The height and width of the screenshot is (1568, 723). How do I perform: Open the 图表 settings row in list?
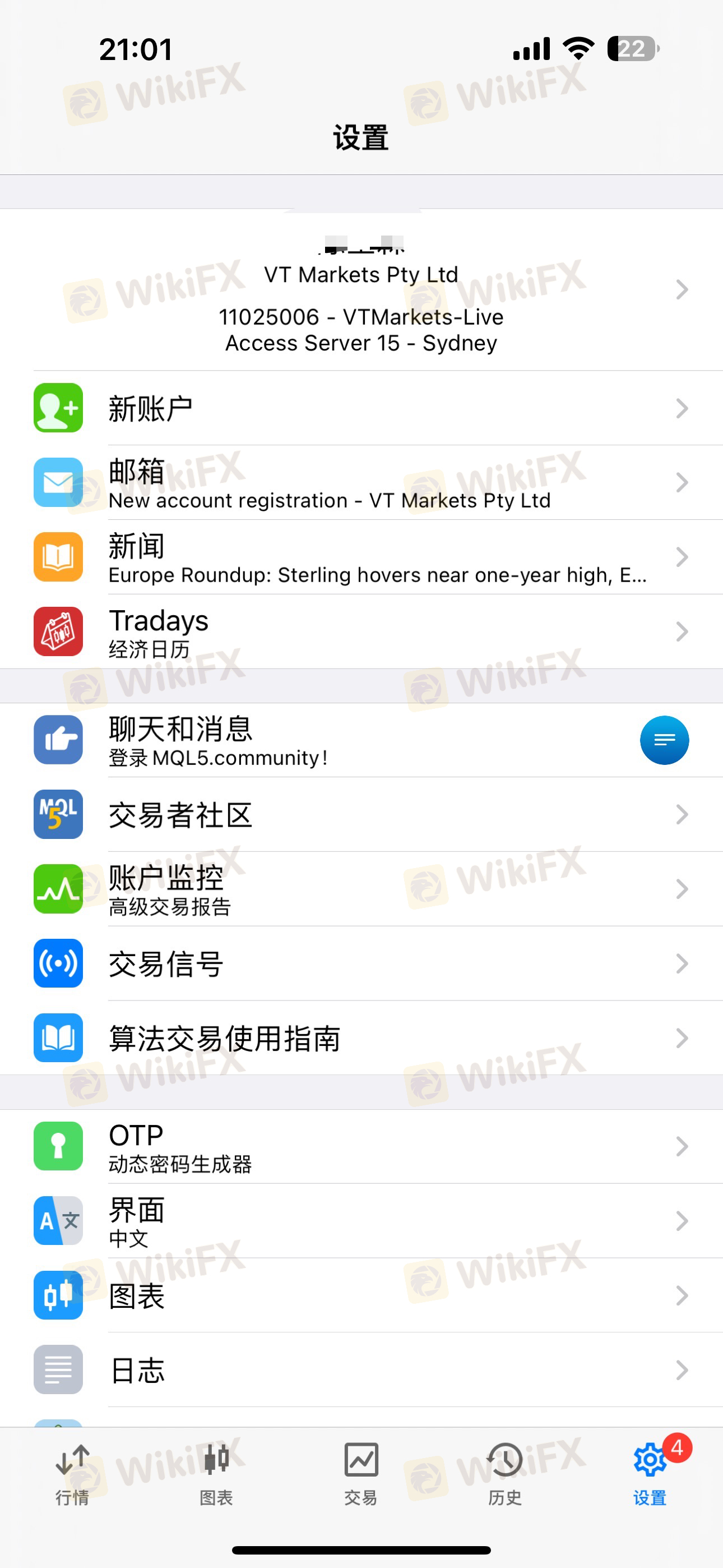click(x=361, y=1295)
